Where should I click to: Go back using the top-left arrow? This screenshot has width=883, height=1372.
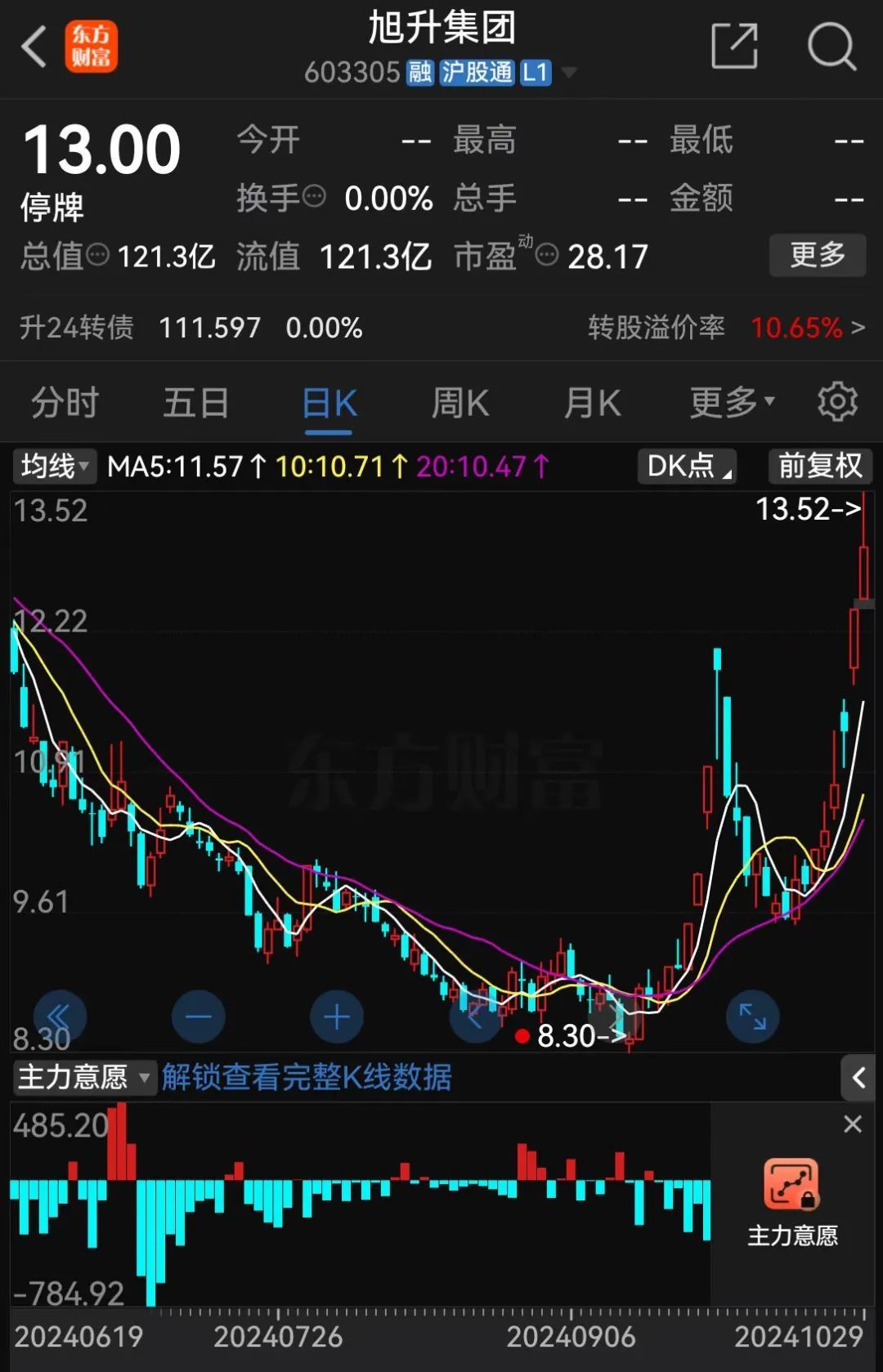[34, 47]
